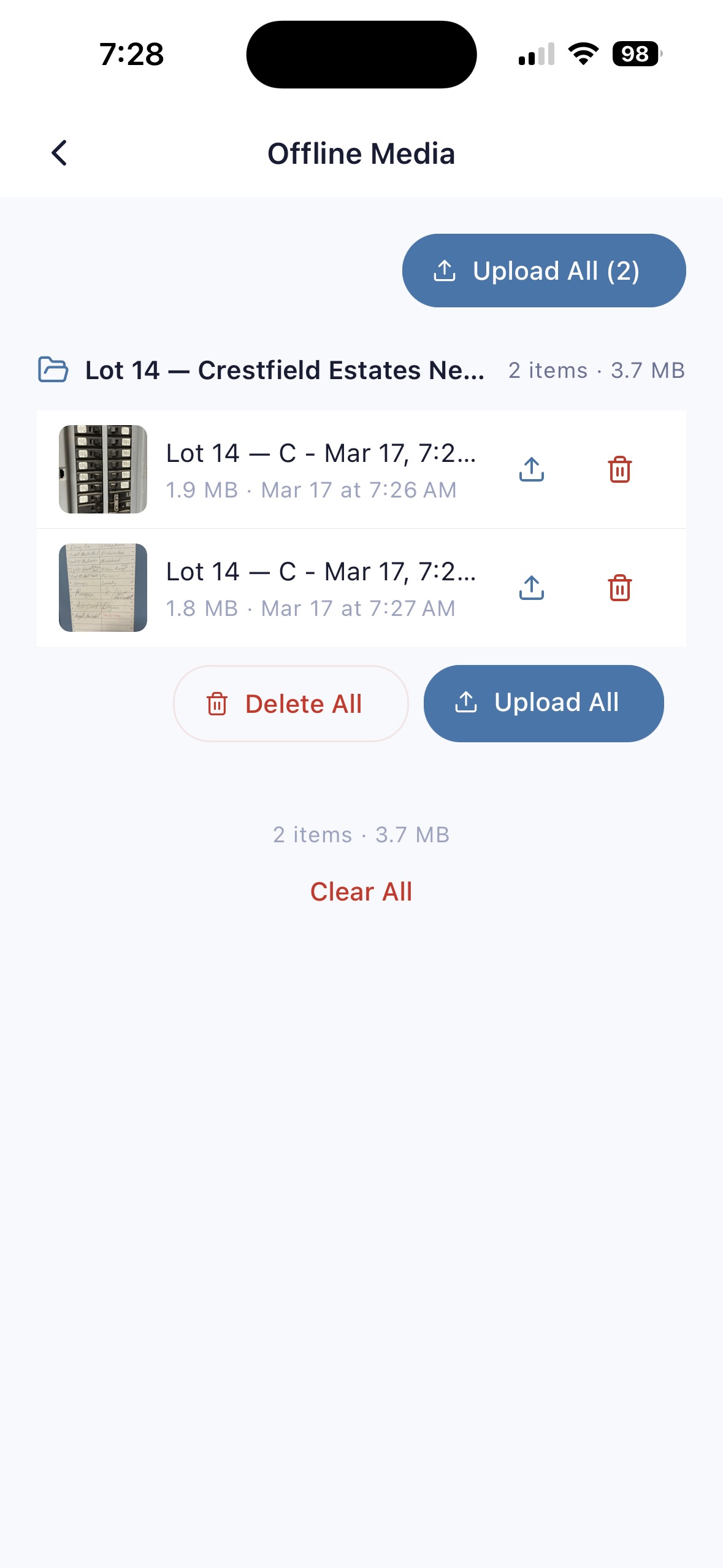
Task: Delete the 1.8 MB photo from 7:27 AM
Action: (619, 588)
